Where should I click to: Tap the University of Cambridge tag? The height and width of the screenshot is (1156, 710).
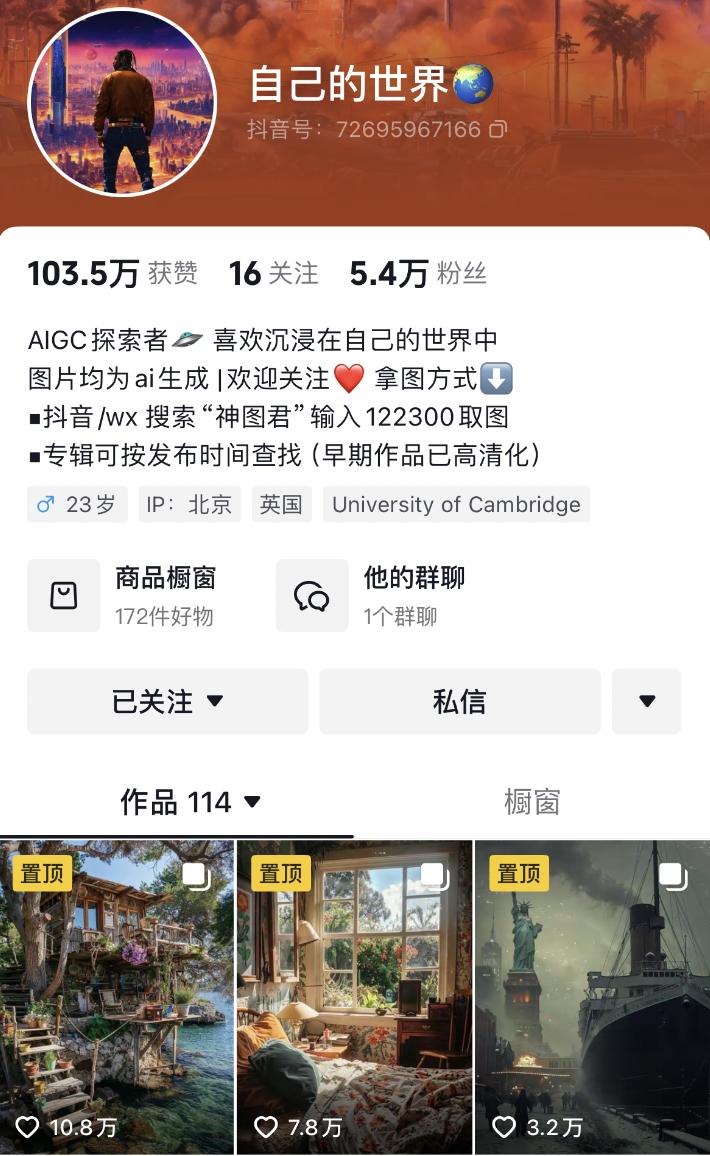pyautogui.click(x=455, y=505)
